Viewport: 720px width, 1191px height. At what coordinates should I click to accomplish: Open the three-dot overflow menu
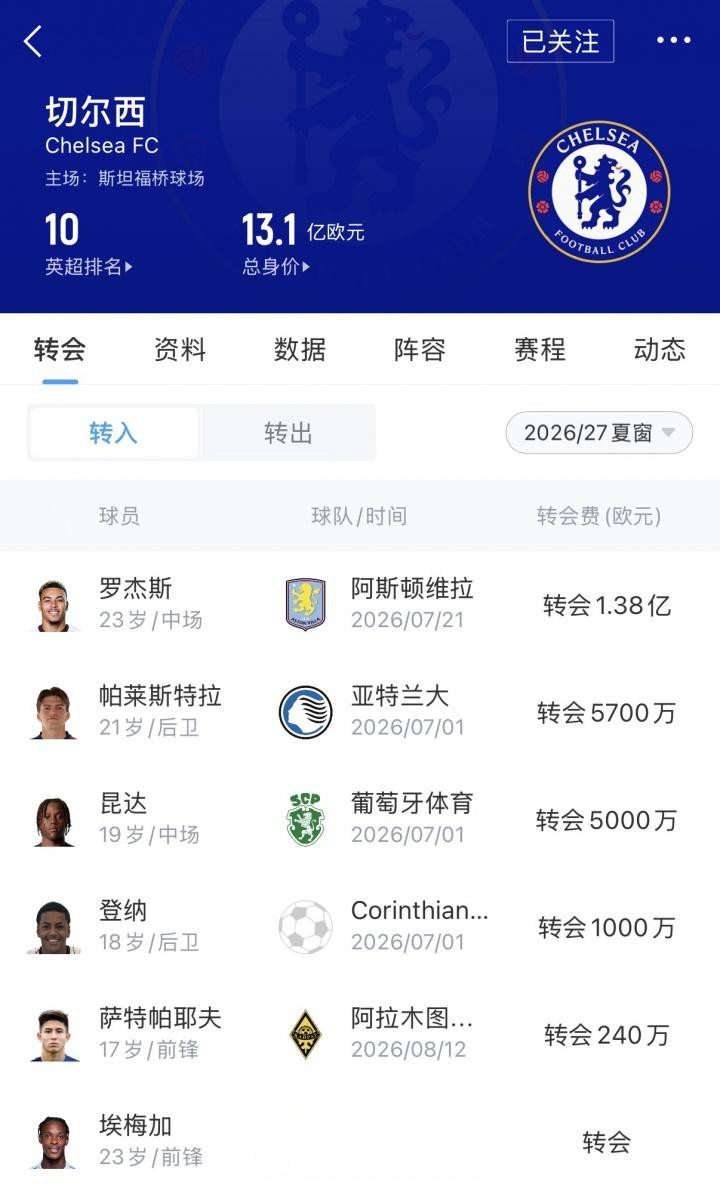pyautogui.click(x=674, y=40)
